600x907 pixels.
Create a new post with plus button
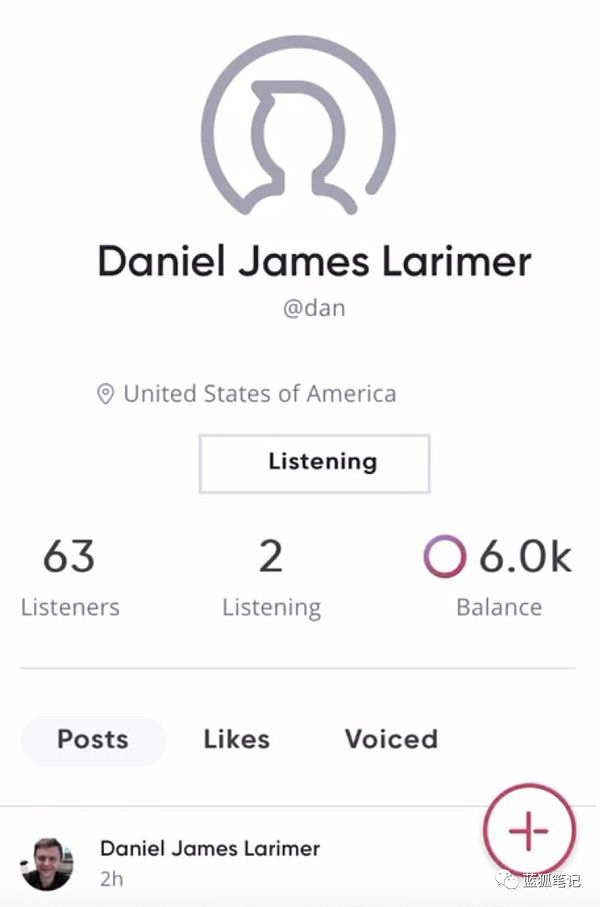[529, 829]
